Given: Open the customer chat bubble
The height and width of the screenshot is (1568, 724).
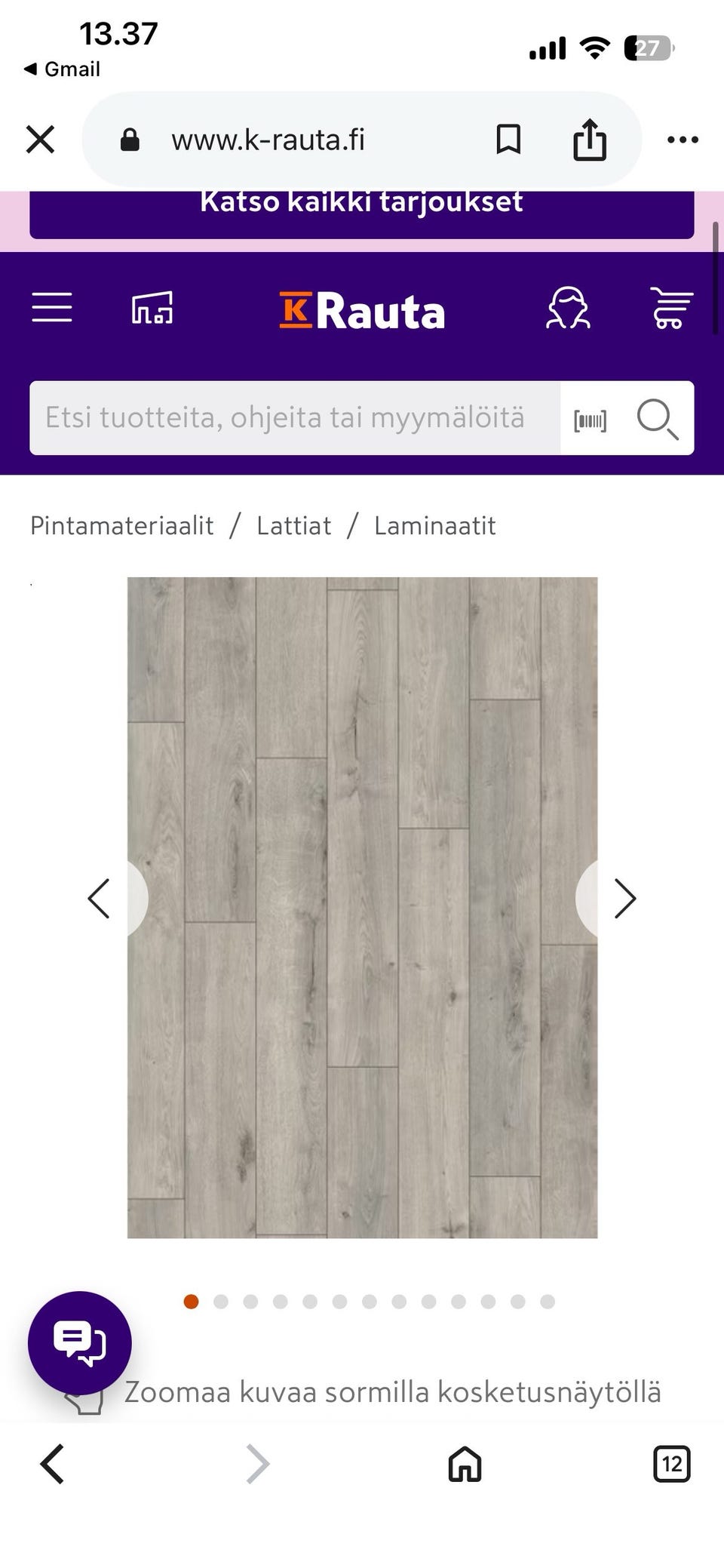Looking at the screenshot, I should [x=80, y=1342].
